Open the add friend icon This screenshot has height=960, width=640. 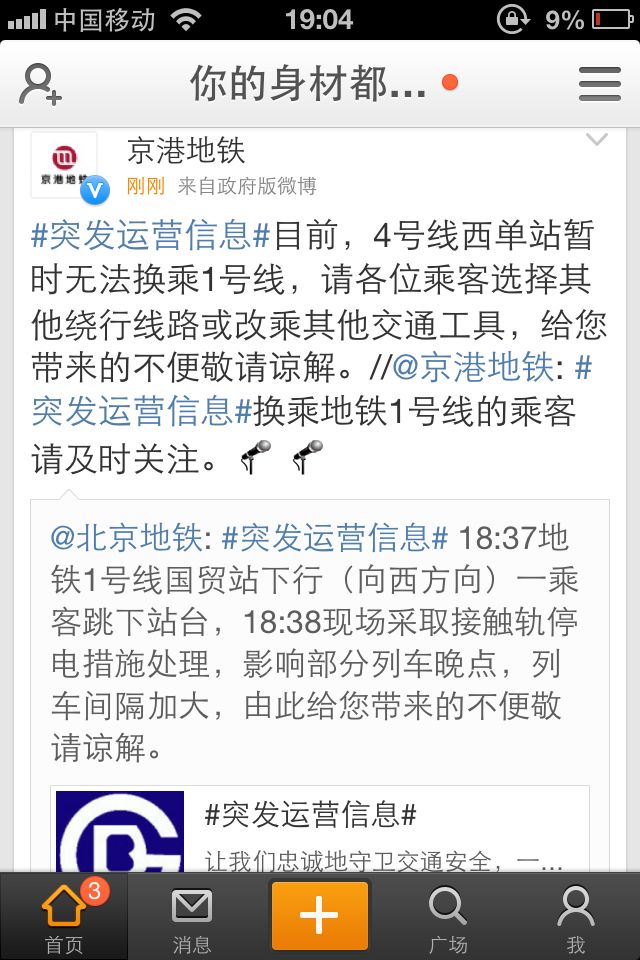click(40, 84)
